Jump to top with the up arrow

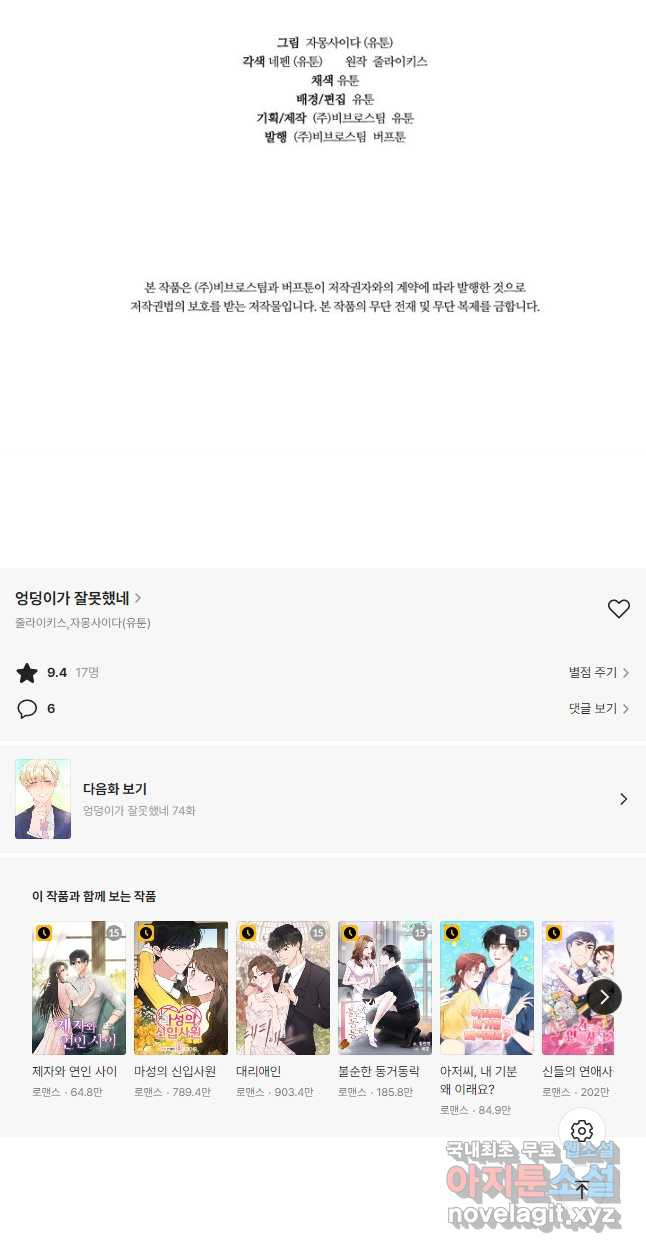(582, 1189)
